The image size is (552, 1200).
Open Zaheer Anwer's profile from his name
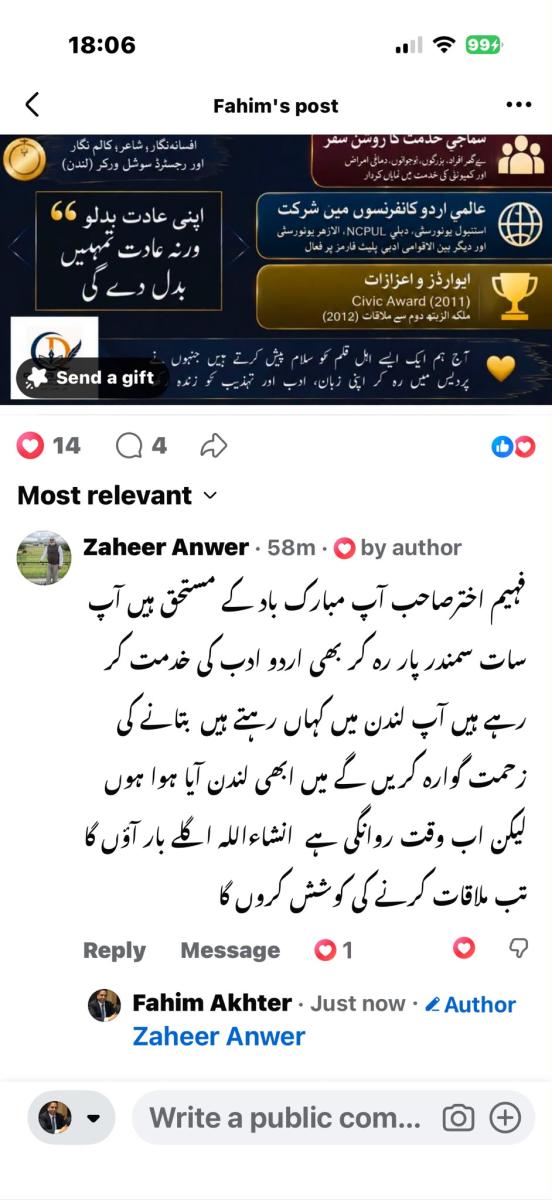click(165, 547)
